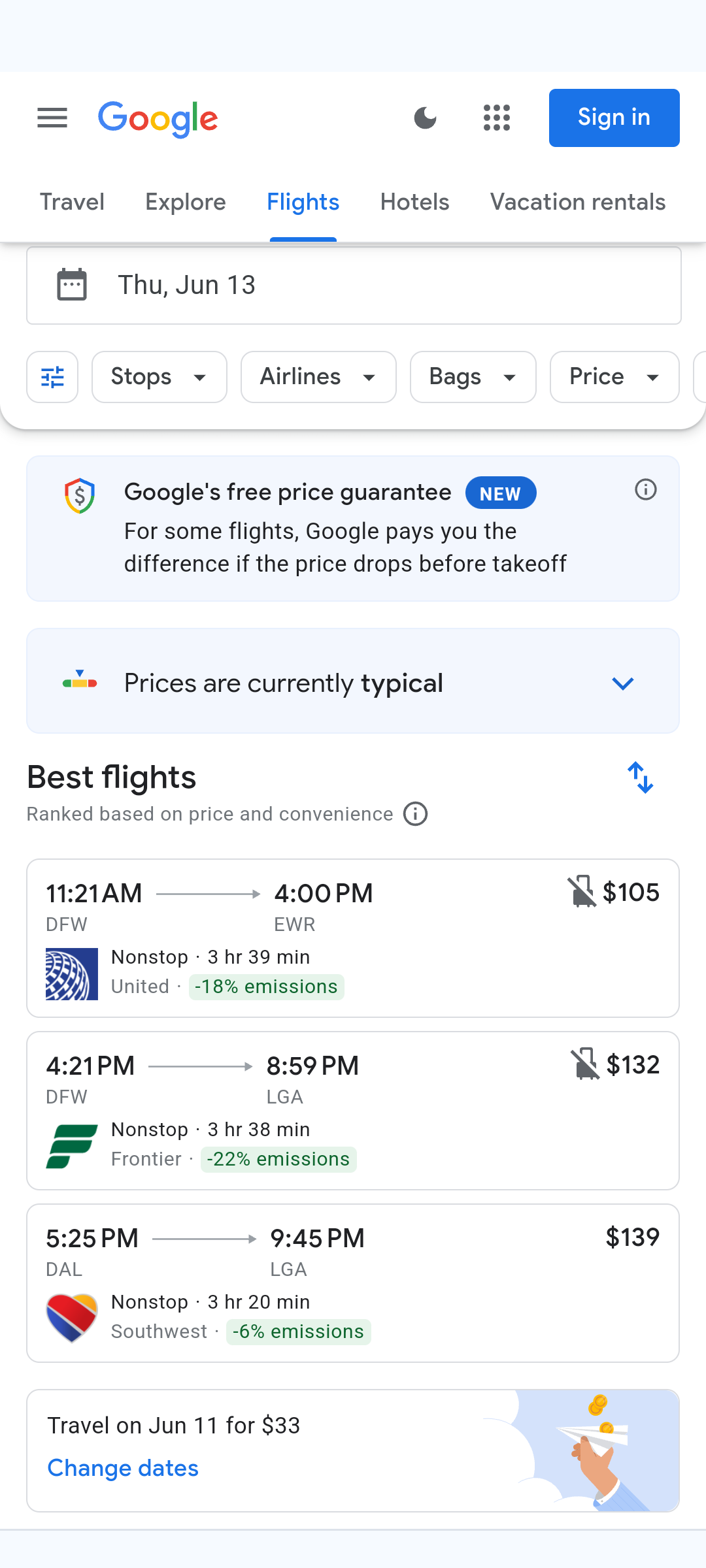
Task: Tap the Sign in button
Action: [x=614, y=118]
